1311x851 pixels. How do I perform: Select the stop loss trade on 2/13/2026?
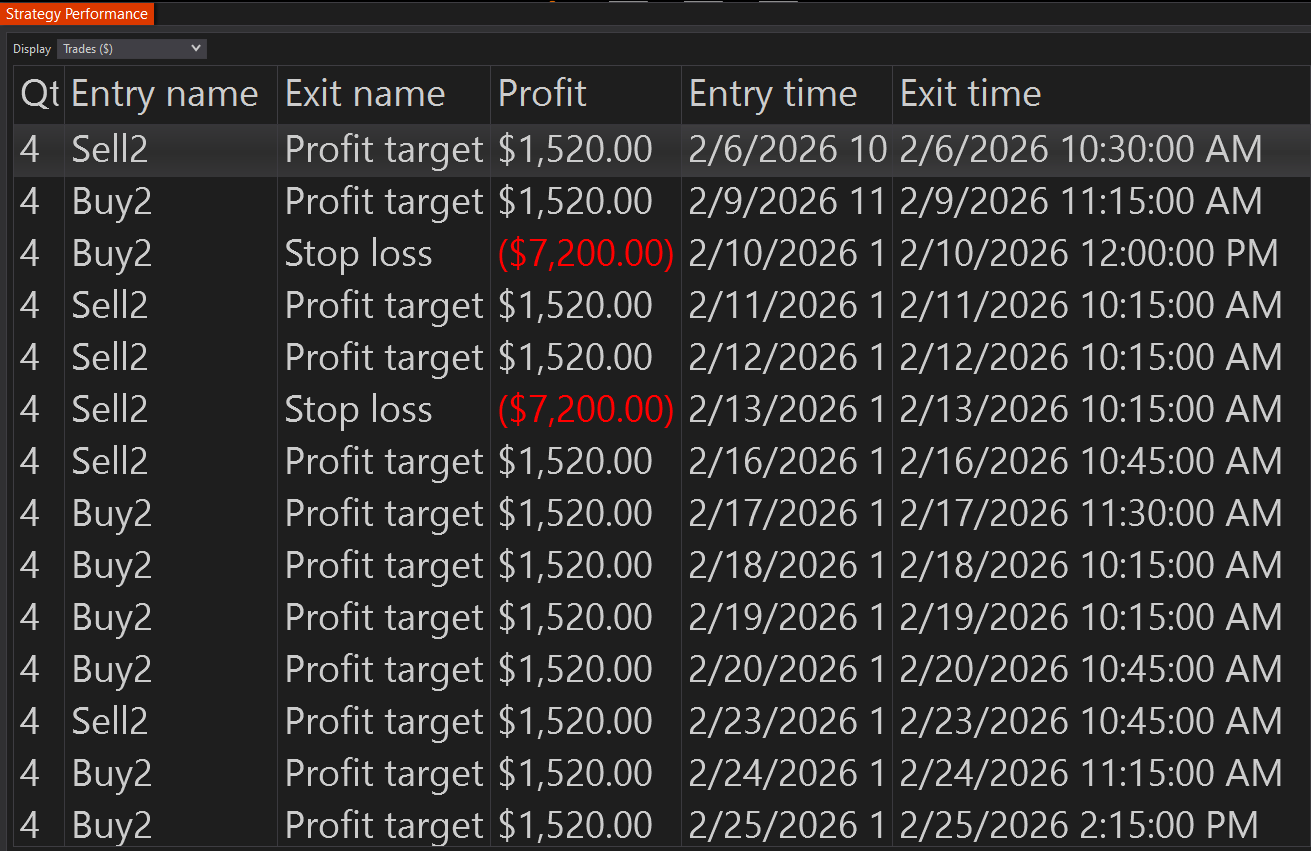coord(658,410)
